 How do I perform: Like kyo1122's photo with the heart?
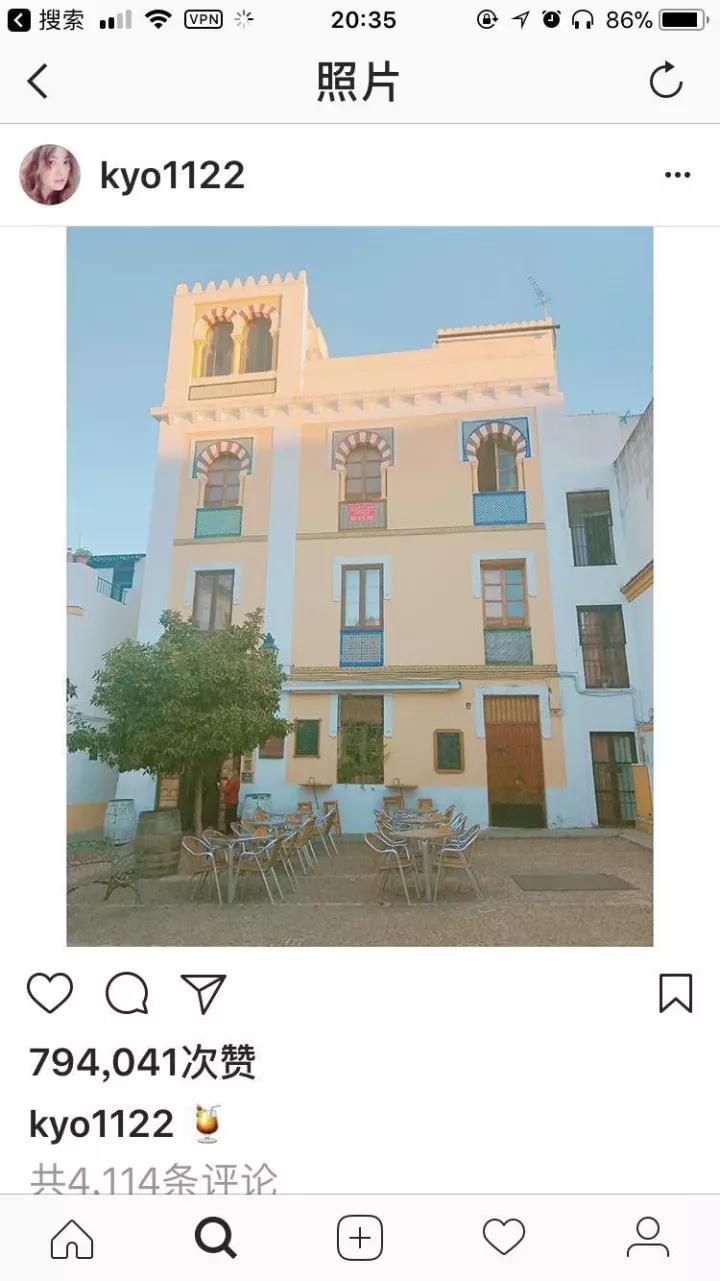click(50, 993)
